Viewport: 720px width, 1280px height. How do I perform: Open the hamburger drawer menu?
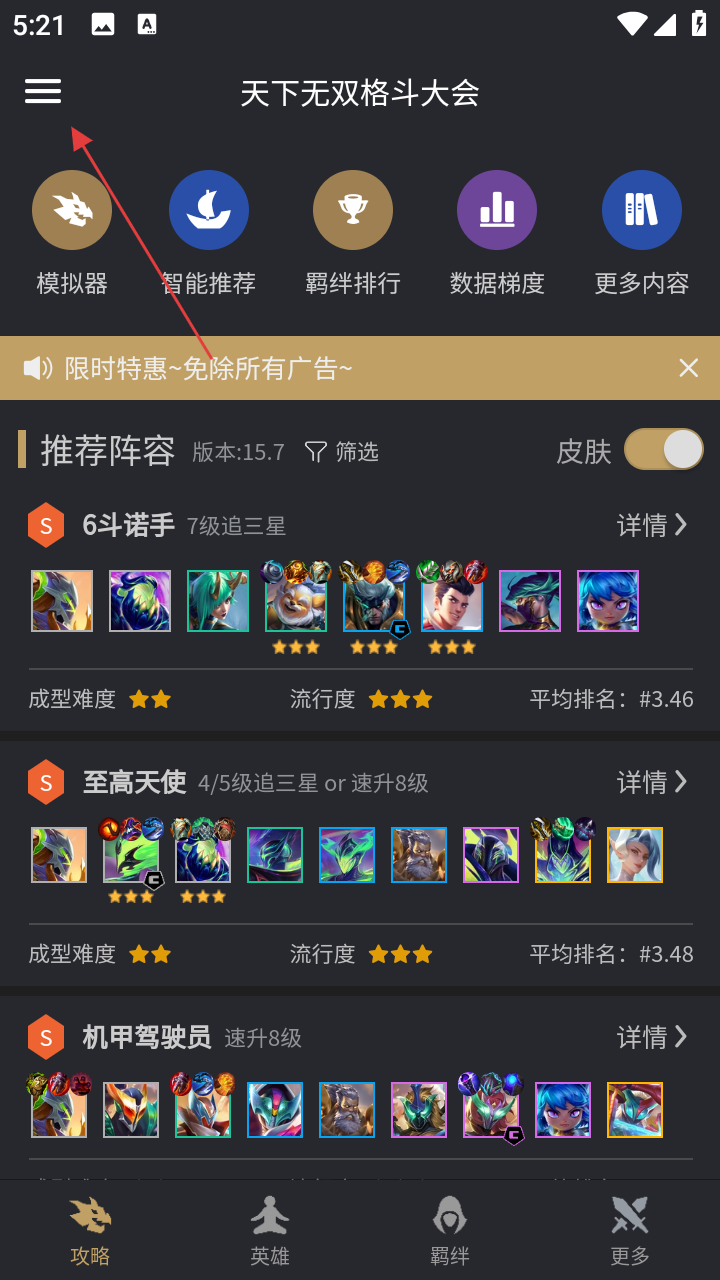coord(43,92)
